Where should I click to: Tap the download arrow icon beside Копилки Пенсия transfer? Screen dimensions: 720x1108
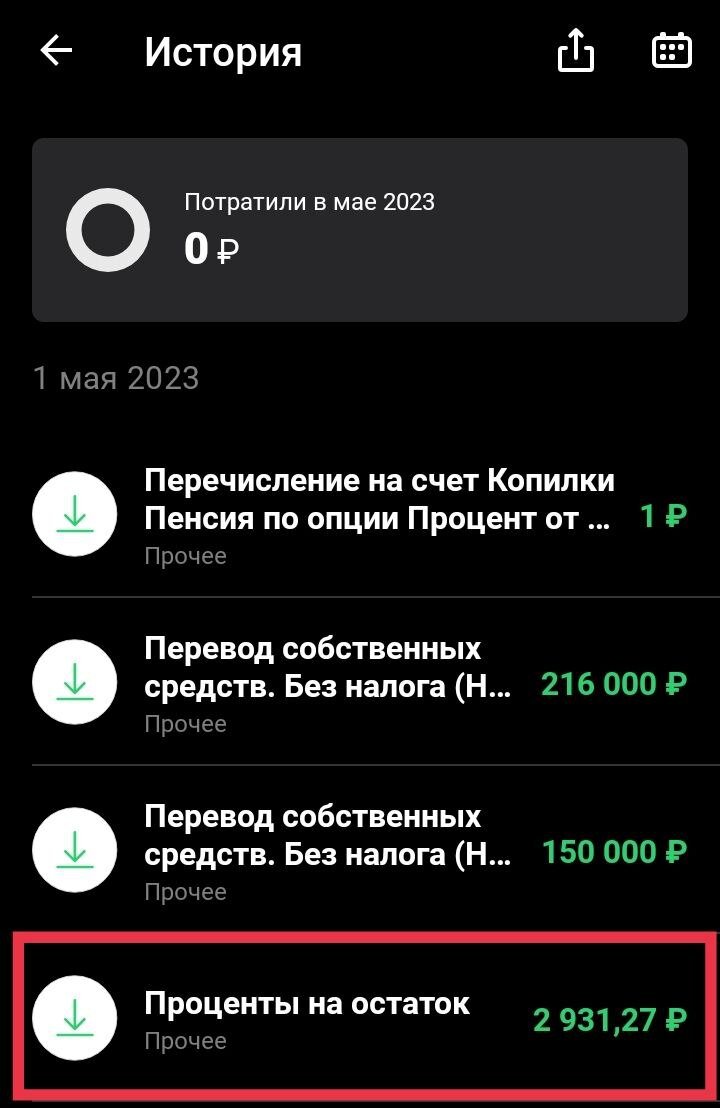point(74,514)
